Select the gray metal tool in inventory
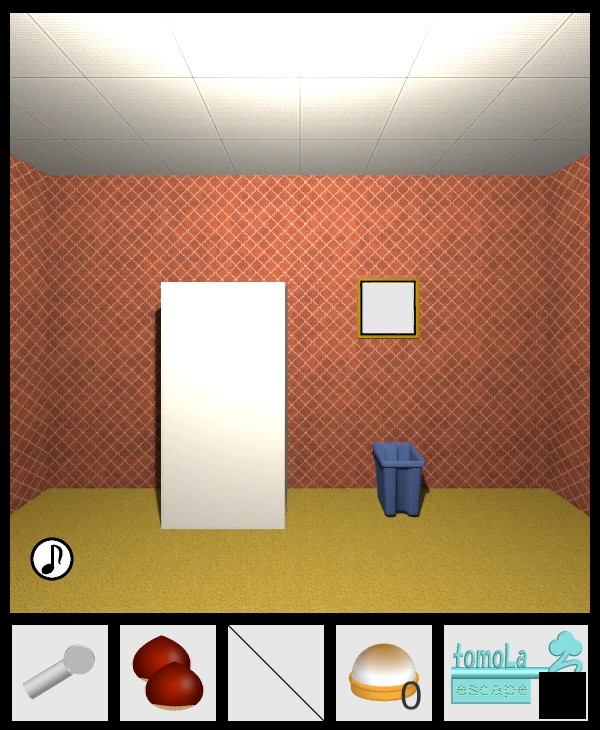This screenshot has height=730, width=600. pyautogui.click(x=60, y=672)
